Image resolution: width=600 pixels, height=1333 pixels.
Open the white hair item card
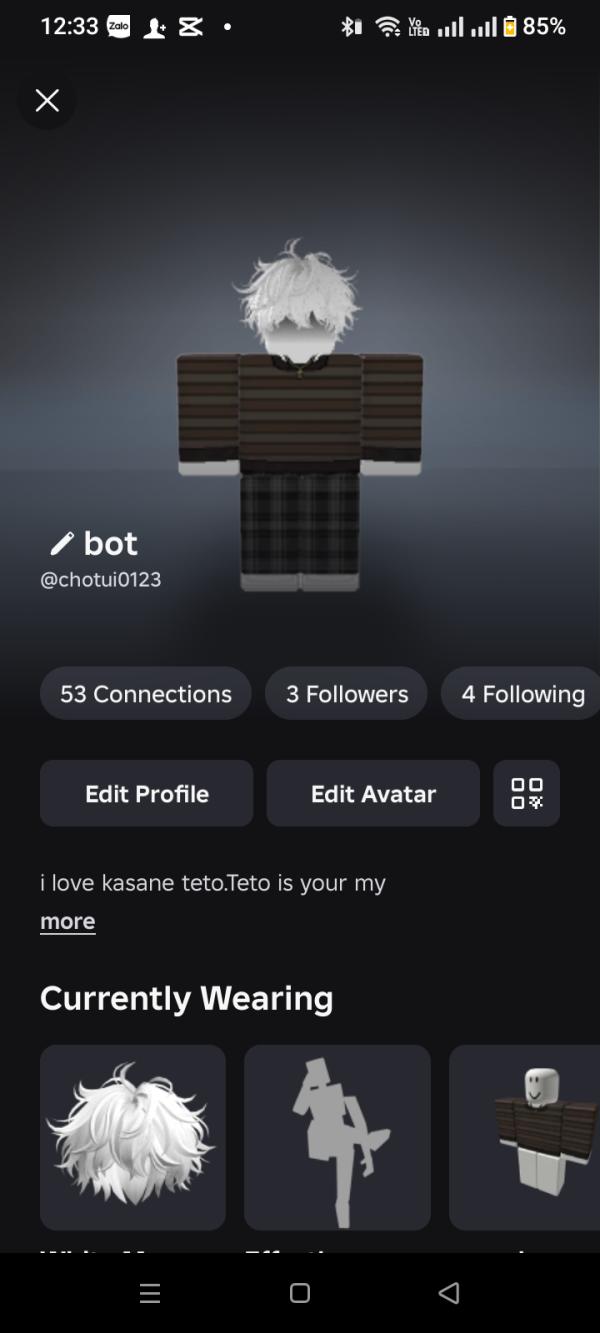[x=133, y=1137]
